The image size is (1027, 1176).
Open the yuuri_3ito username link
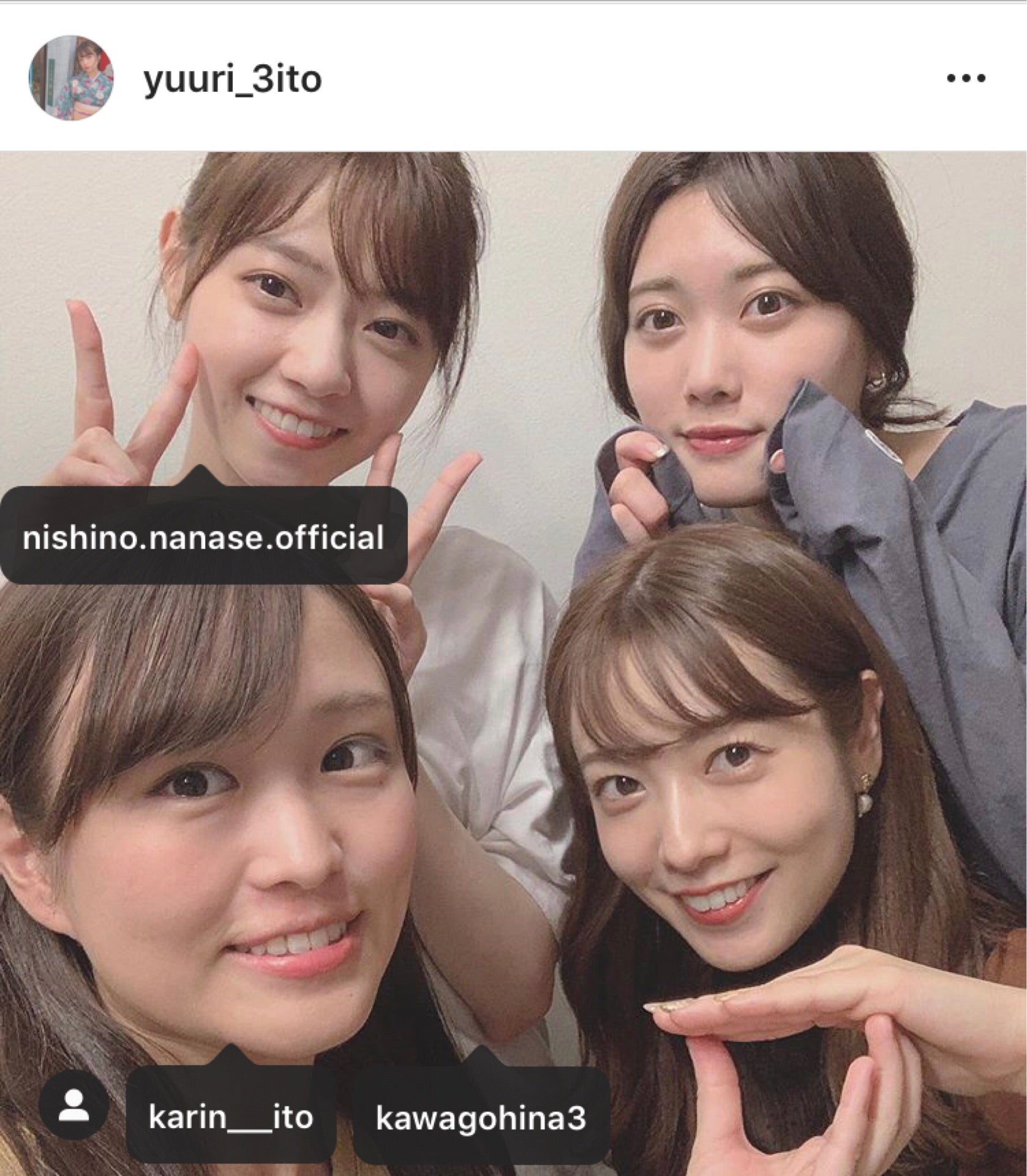233,80
